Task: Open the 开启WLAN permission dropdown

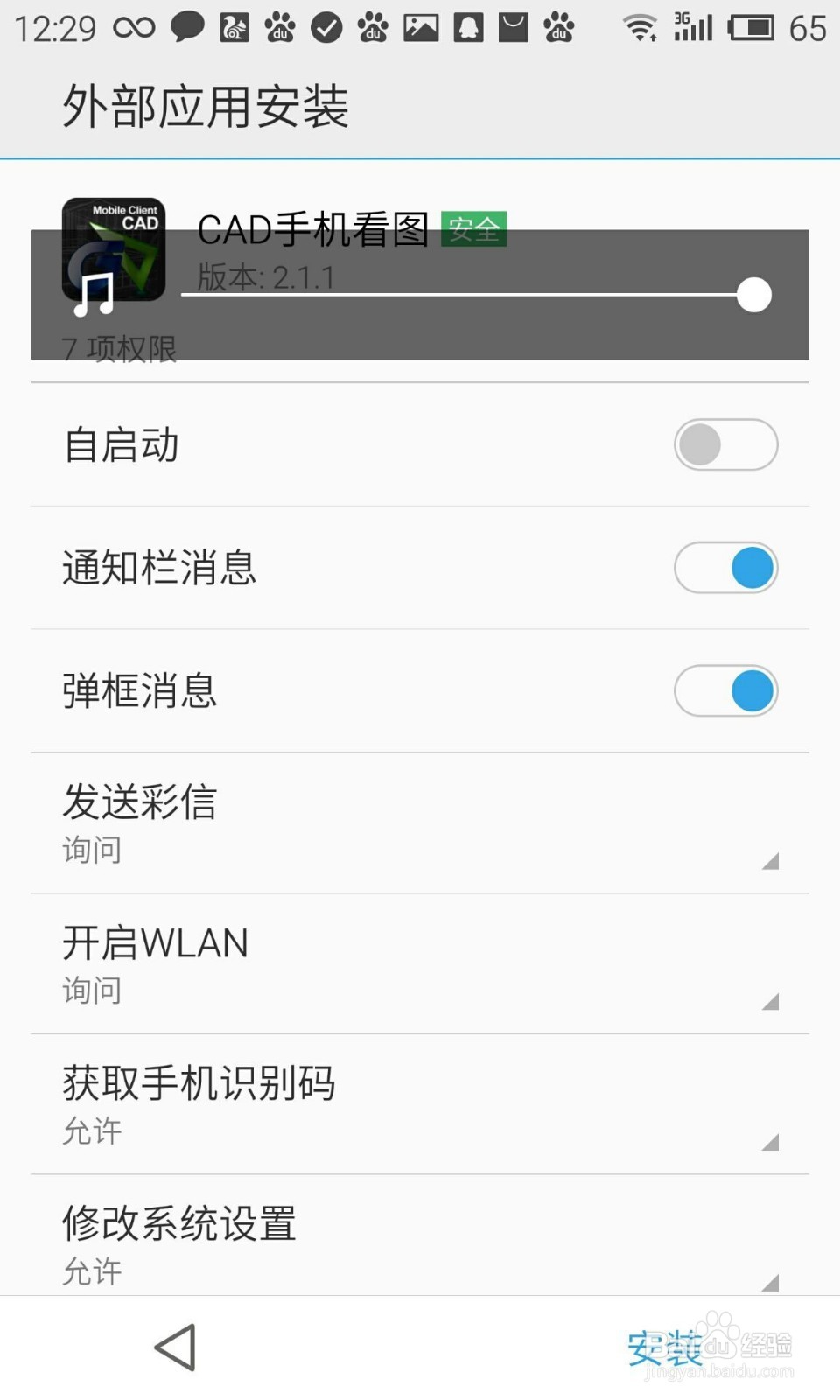Action: click(x=770, y=1000)
